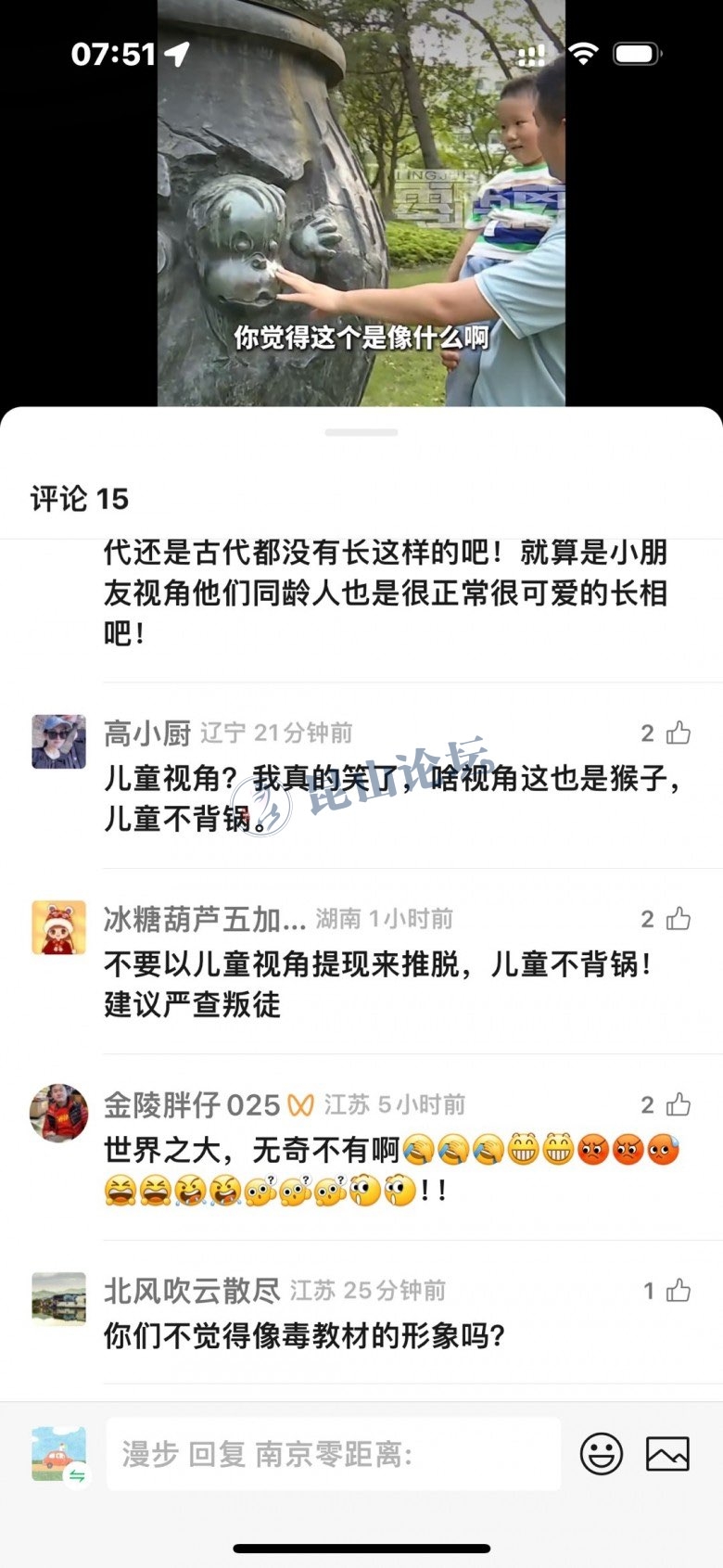
Task: Like 冰糖葫芦五加's comment
Action: [x=679, y=919]
